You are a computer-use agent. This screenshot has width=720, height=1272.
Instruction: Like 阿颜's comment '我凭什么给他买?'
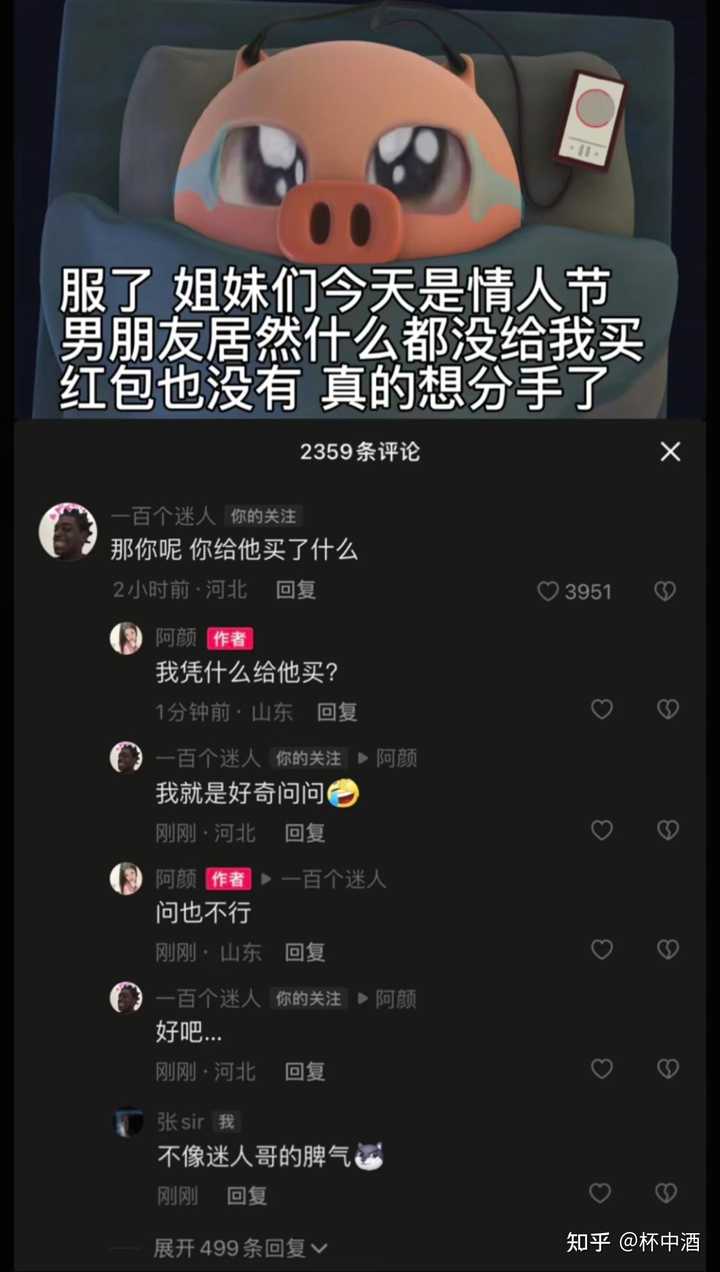(x=602, y=710)
